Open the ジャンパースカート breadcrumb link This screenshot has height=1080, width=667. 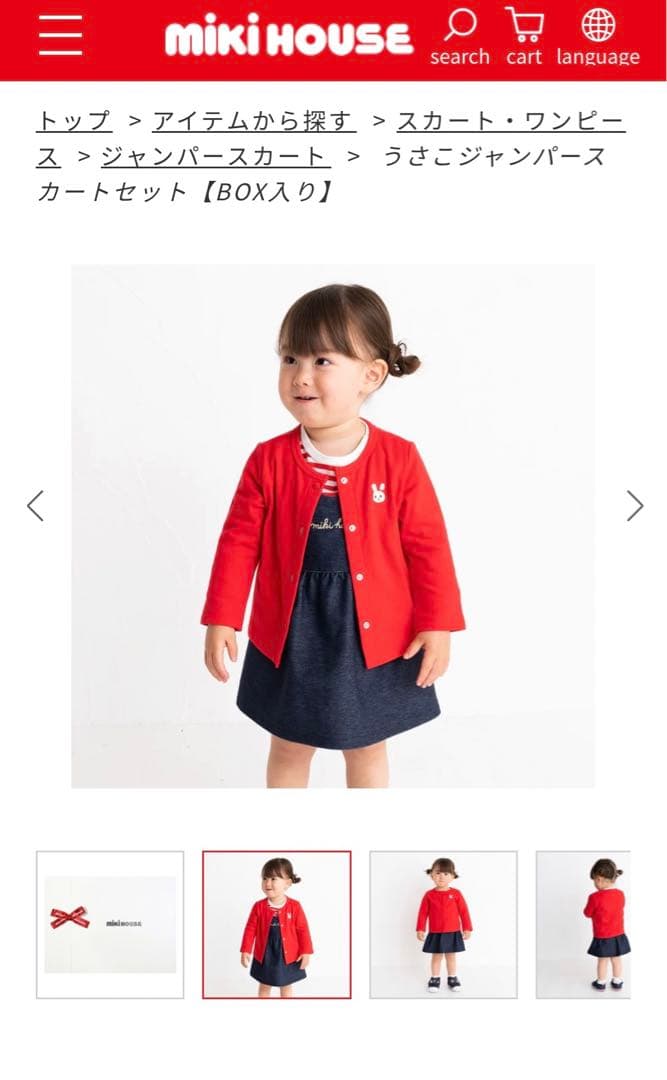coord(215,157)
